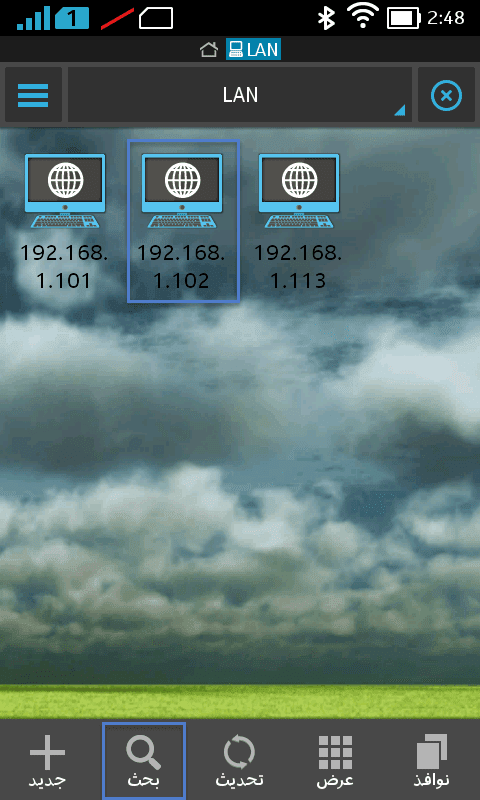
Task: Open computer 192.168.1.101
Action: click(65, 221)
